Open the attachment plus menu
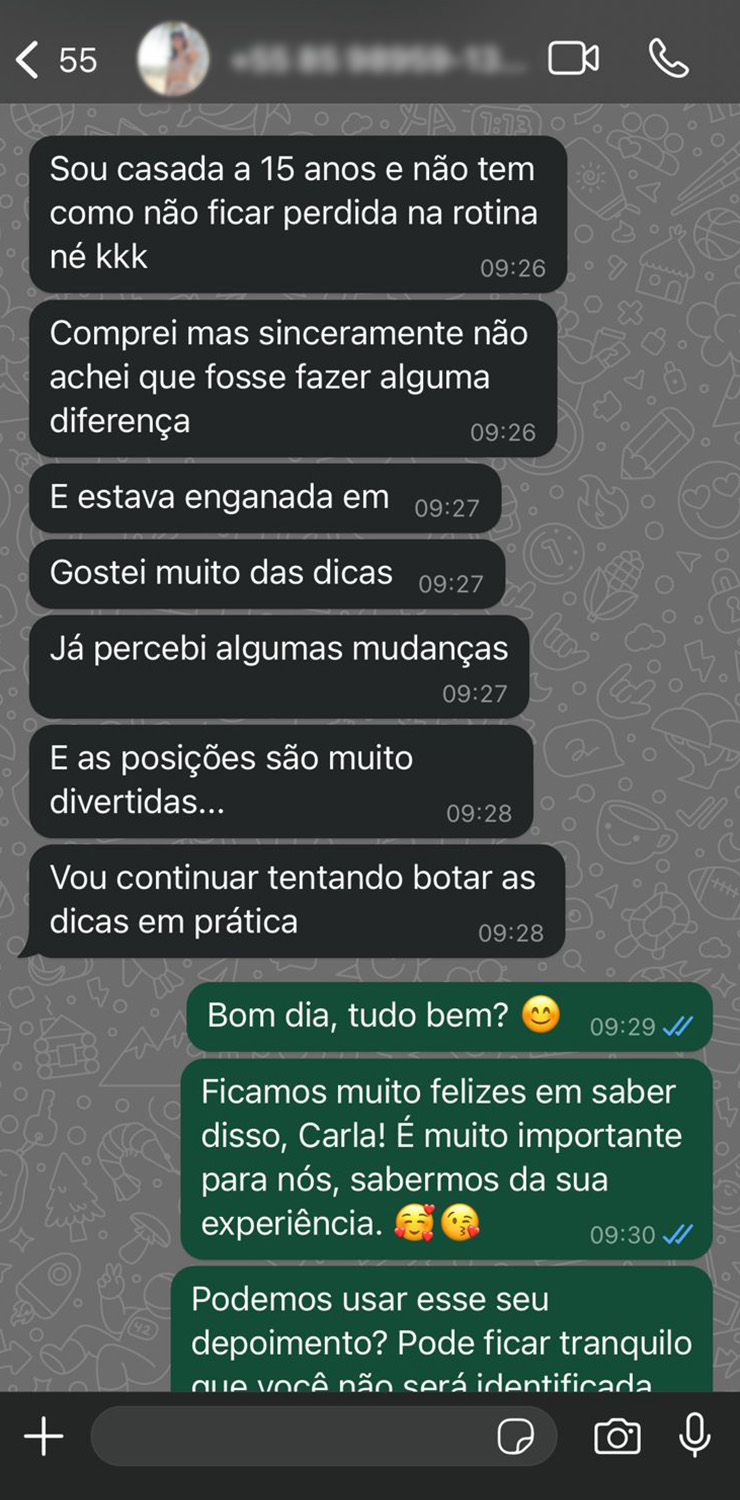 [x=44, y=1437]
